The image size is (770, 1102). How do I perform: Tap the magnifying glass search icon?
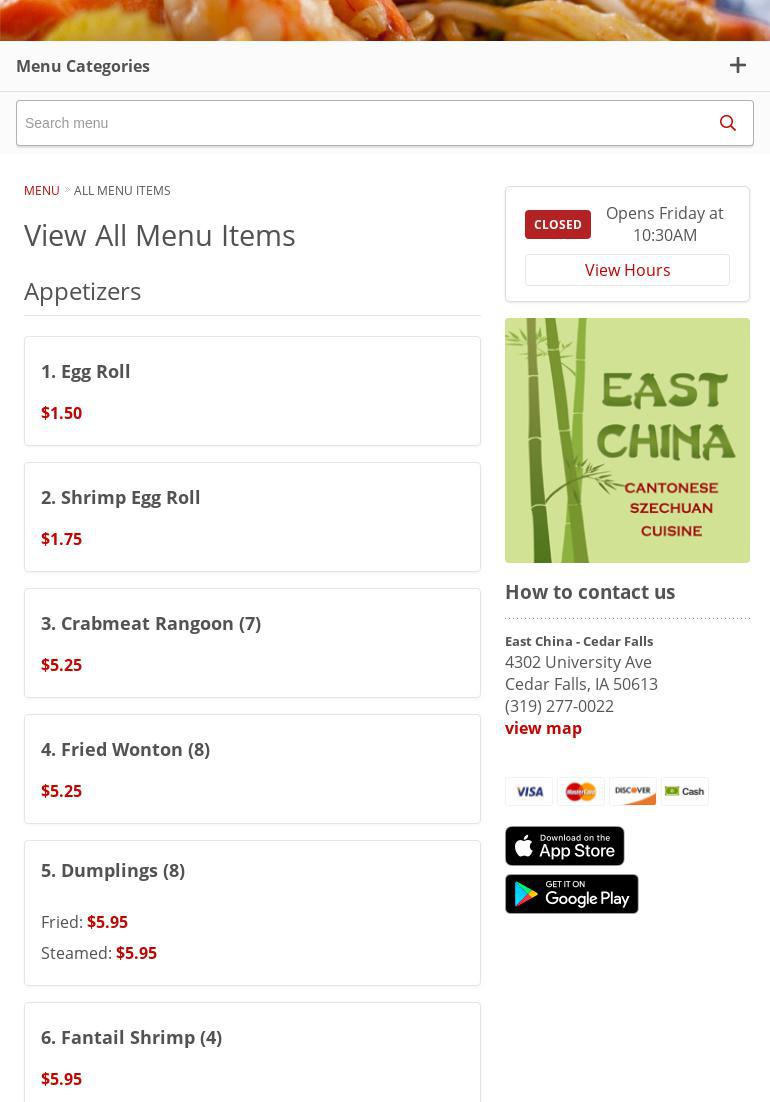pyautogui.click(x=728, y=123)
